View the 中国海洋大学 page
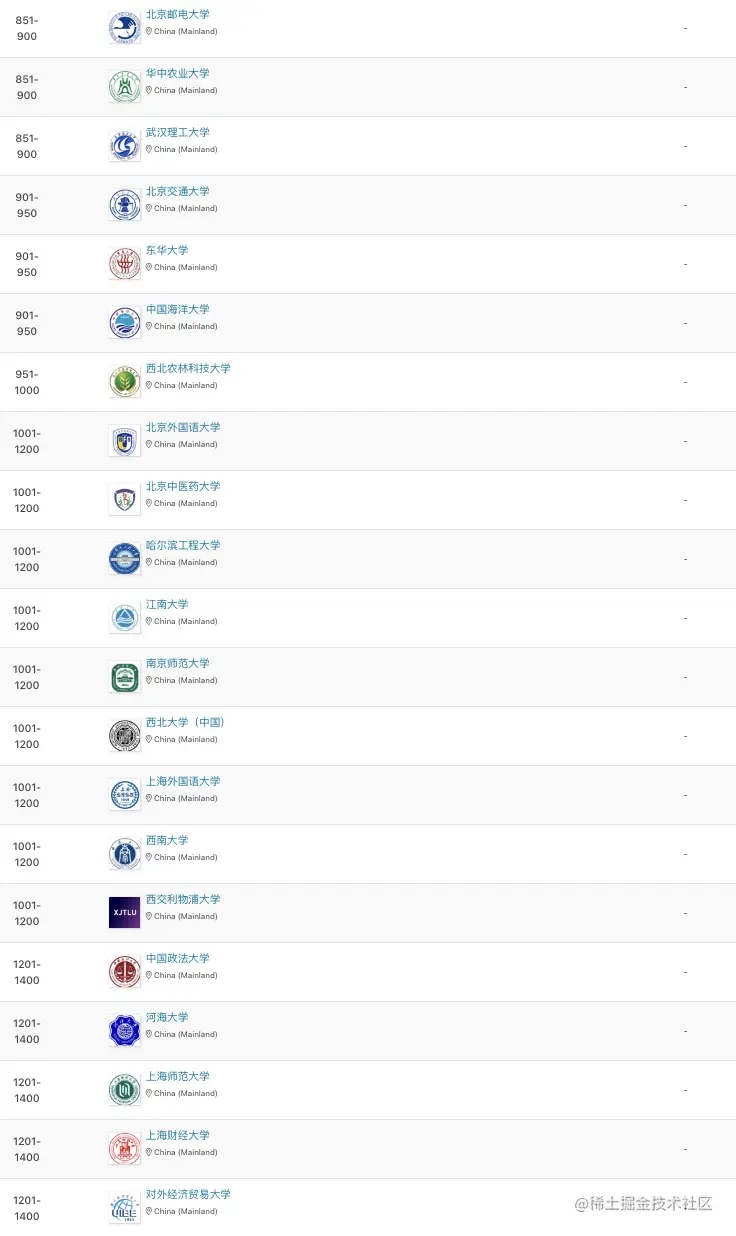 (178, 309)
